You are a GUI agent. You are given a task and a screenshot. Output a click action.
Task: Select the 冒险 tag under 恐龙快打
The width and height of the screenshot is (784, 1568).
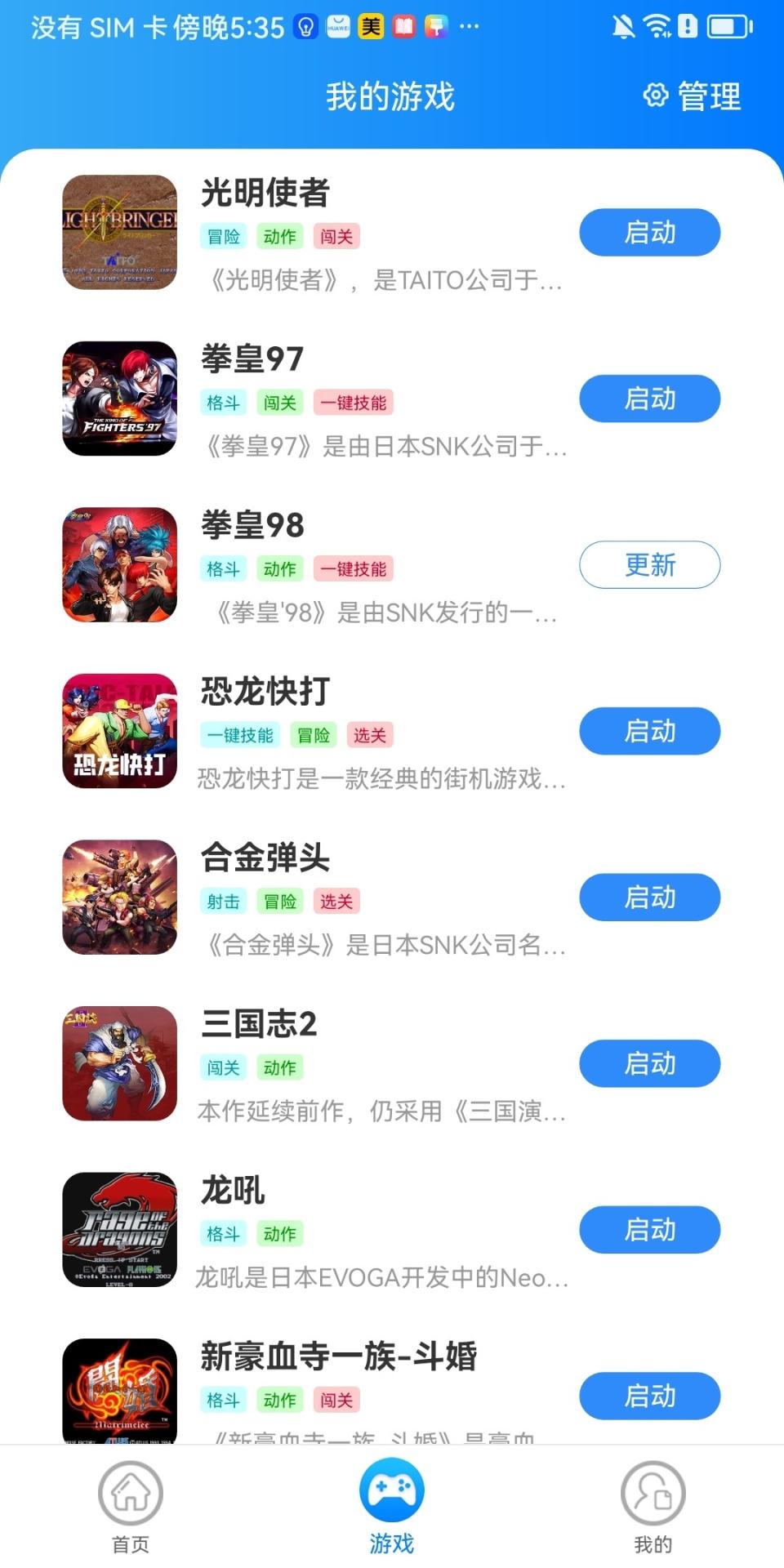tap(314, 734)
